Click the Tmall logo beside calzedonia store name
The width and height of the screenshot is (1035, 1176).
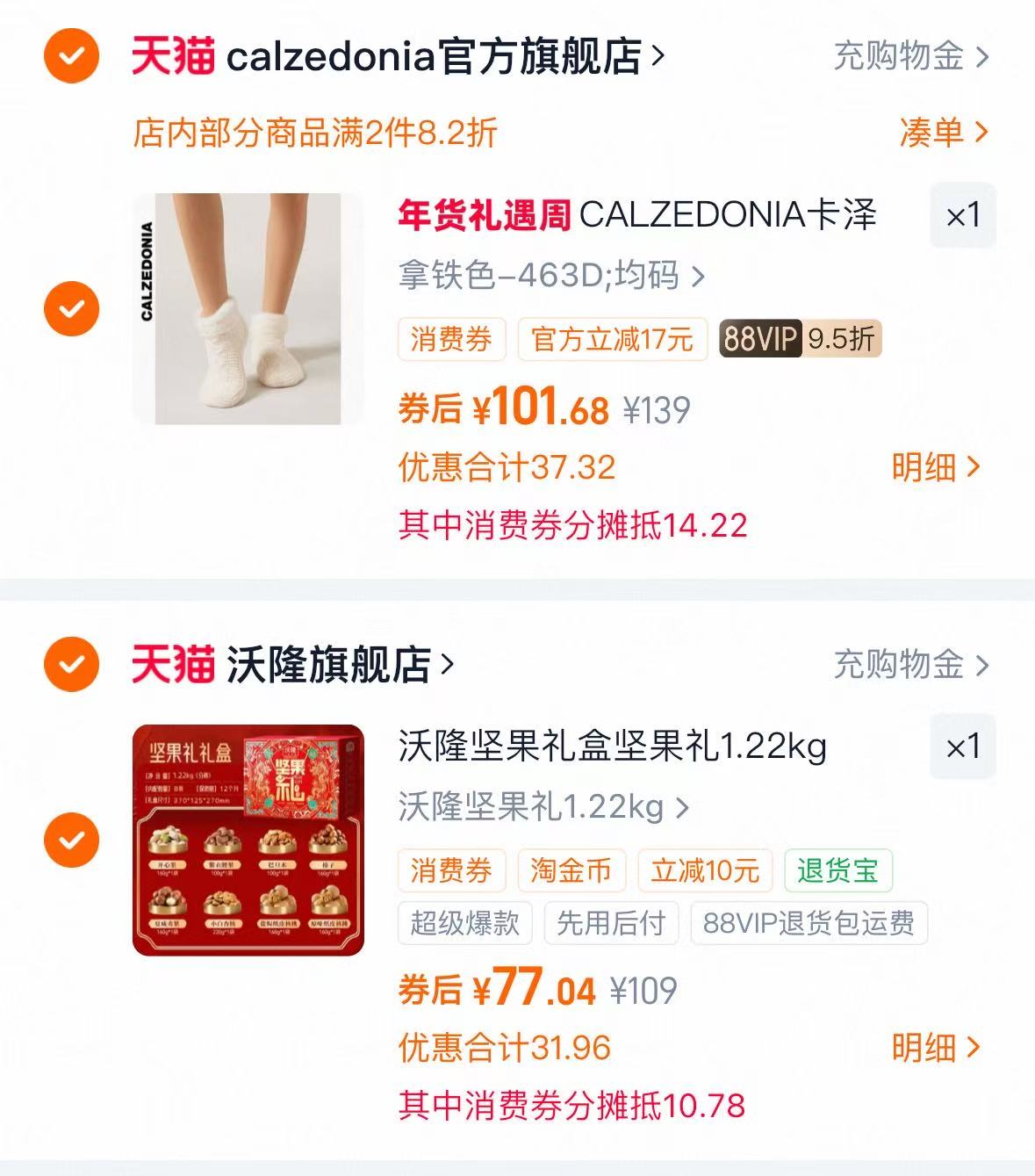point(169,54)
